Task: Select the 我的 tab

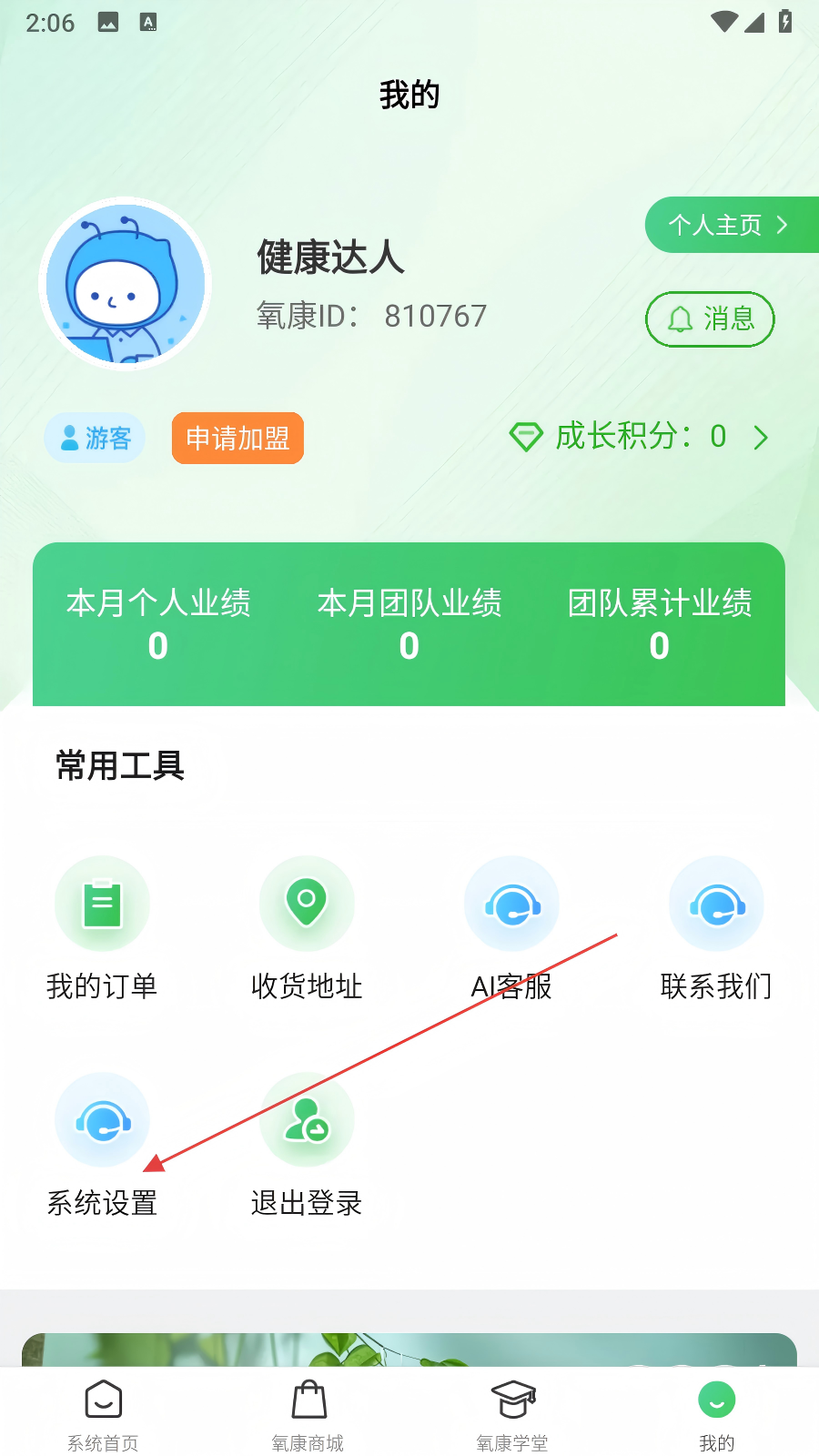Action: click(717, 1415)
